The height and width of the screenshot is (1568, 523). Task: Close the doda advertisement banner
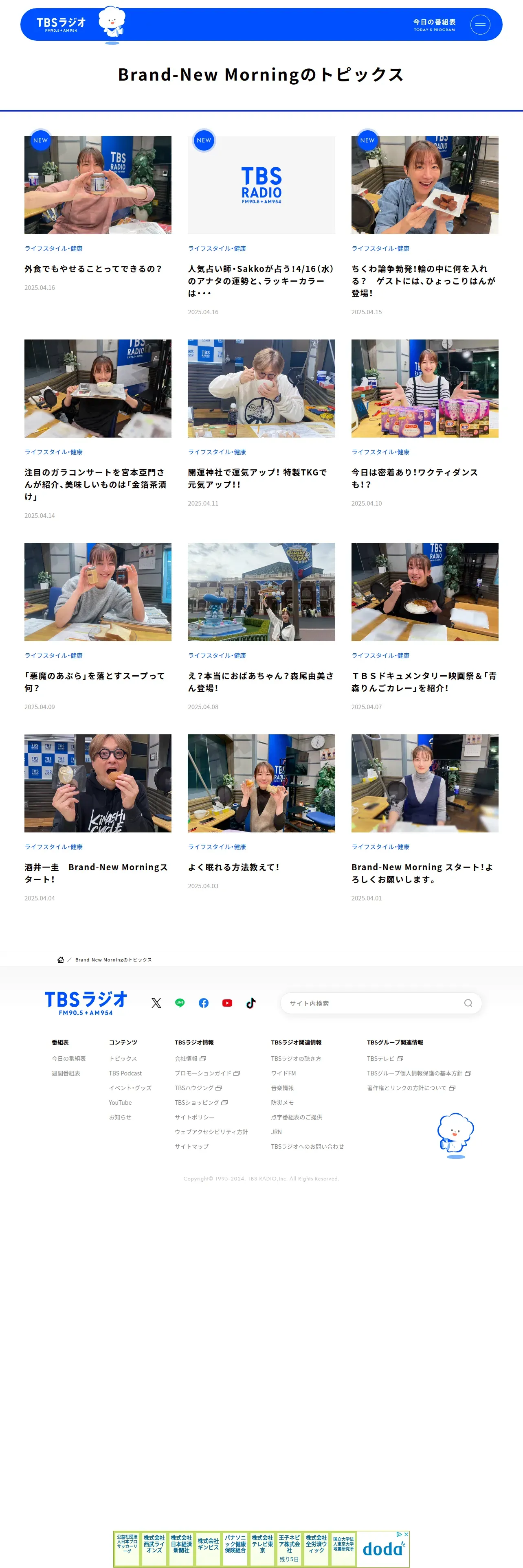click(x=406, y=1535)
